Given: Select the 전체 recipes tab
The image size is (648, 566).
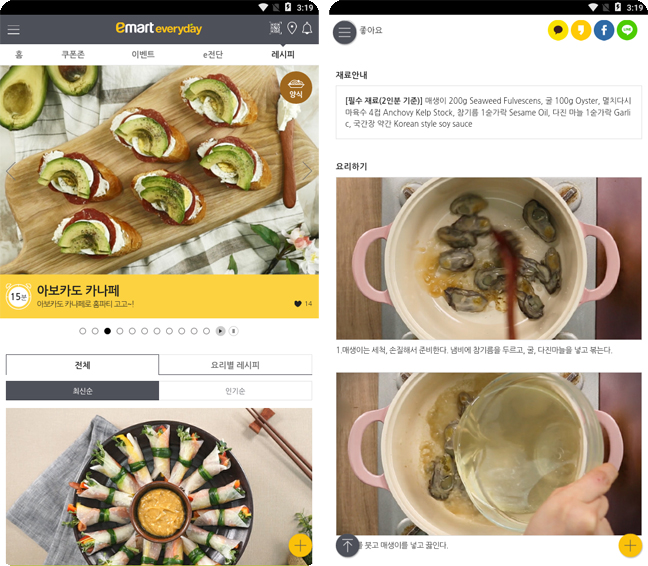Looking at the screenshot, I should 82,365.
